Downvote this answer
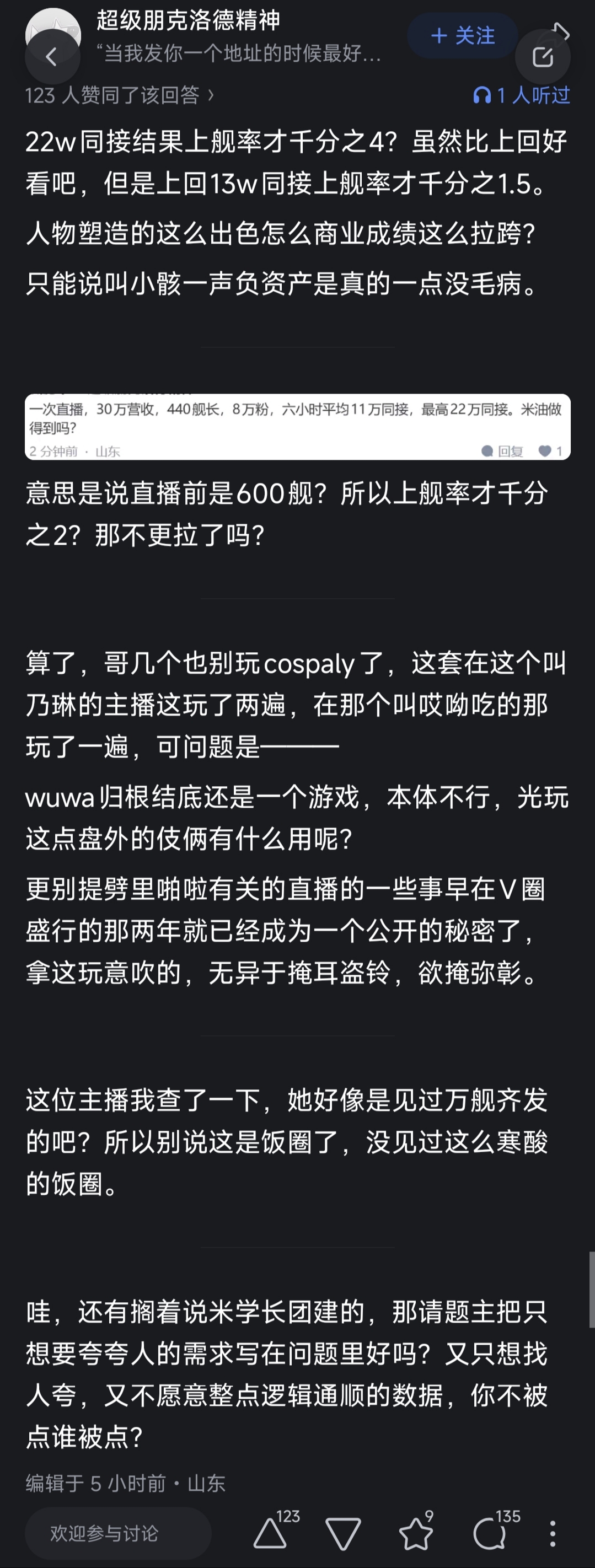The image size is (595, 1568). [x=344, y=1534]
